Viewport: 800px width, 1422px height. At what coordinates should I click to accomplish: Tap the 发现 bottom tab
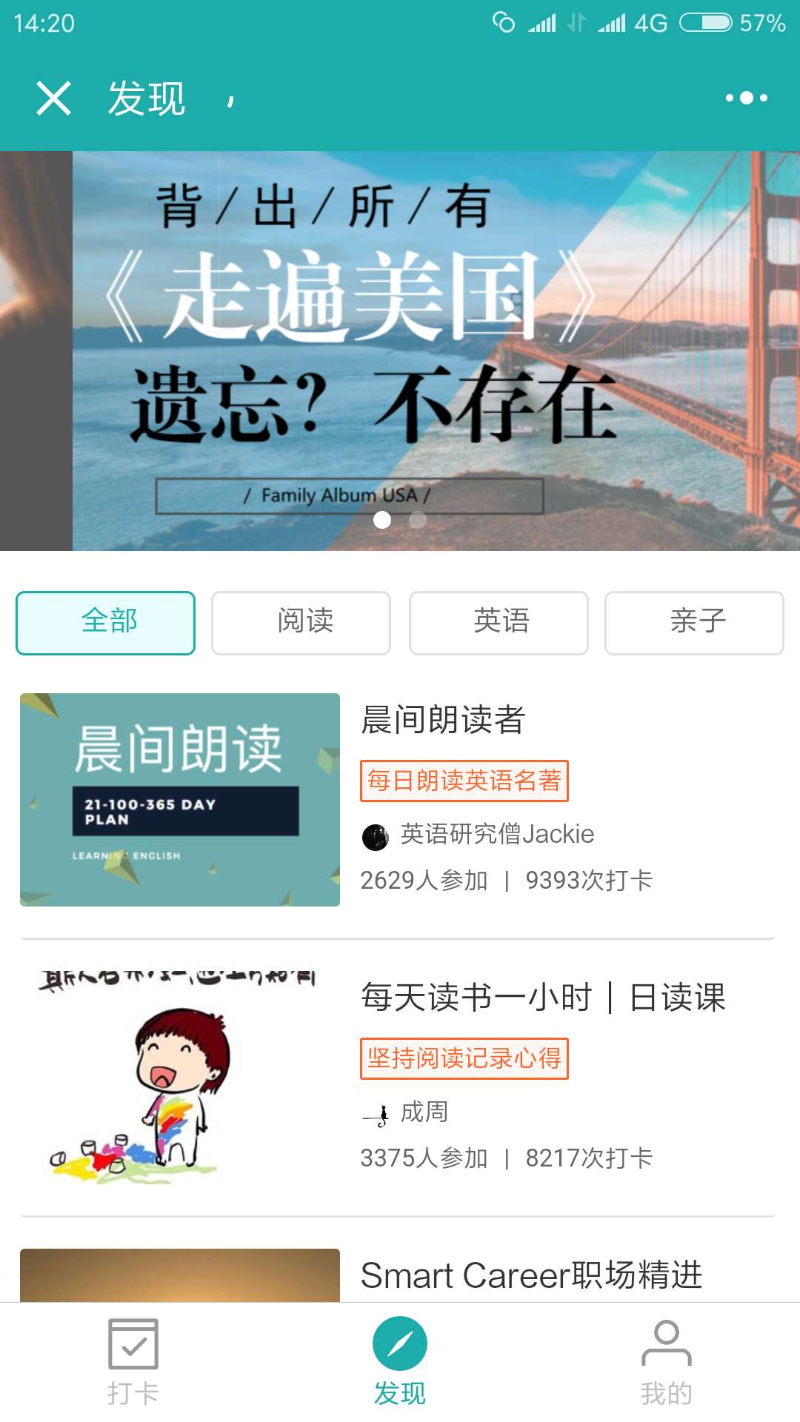pos(400,1362)
